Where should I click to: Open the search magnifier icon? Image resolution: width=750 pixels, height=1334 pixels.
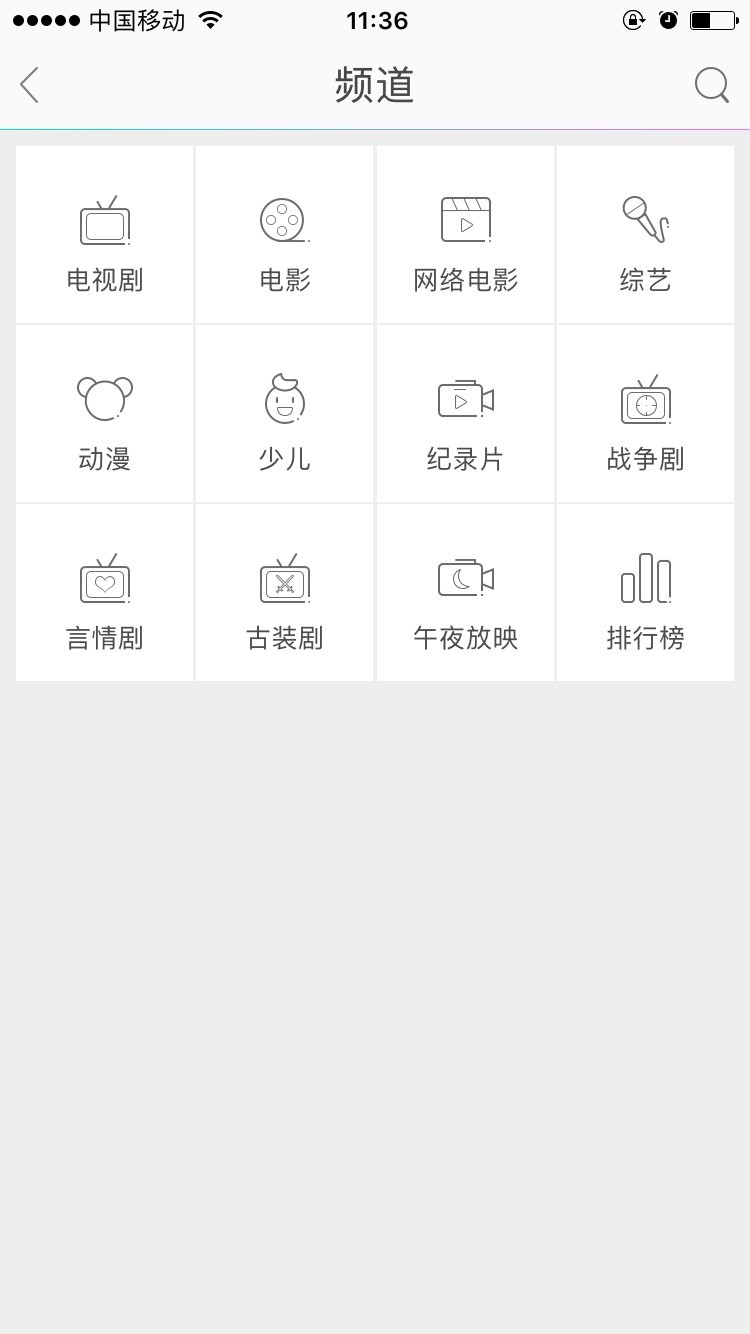click(x=712, y=85)
